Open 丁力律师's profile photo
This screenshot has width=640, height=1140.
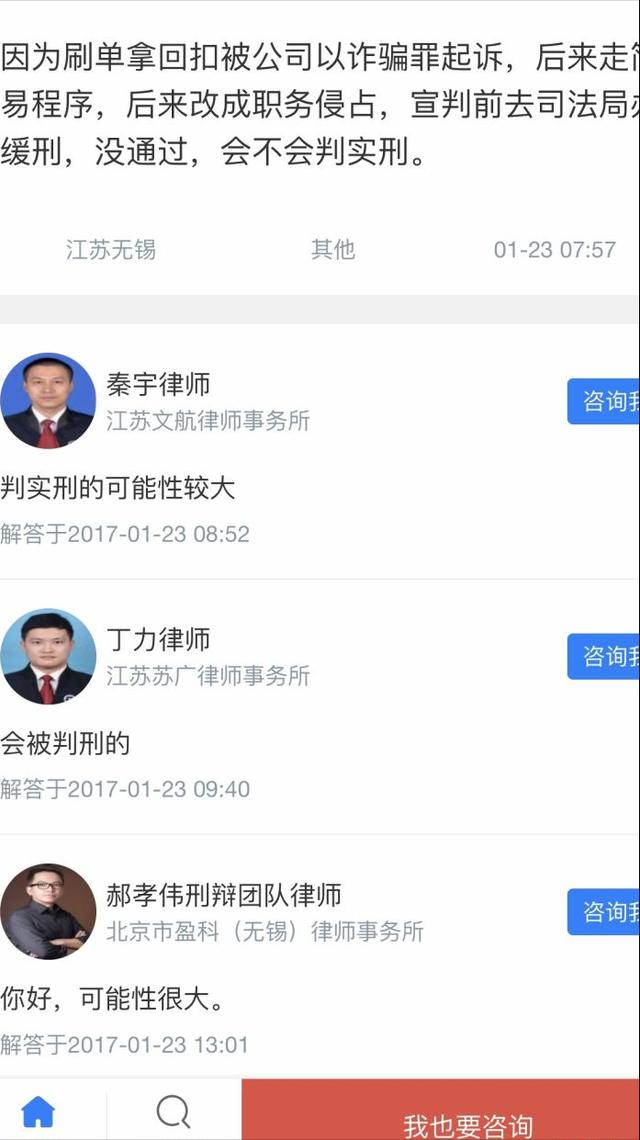click(x=48, y=657)
